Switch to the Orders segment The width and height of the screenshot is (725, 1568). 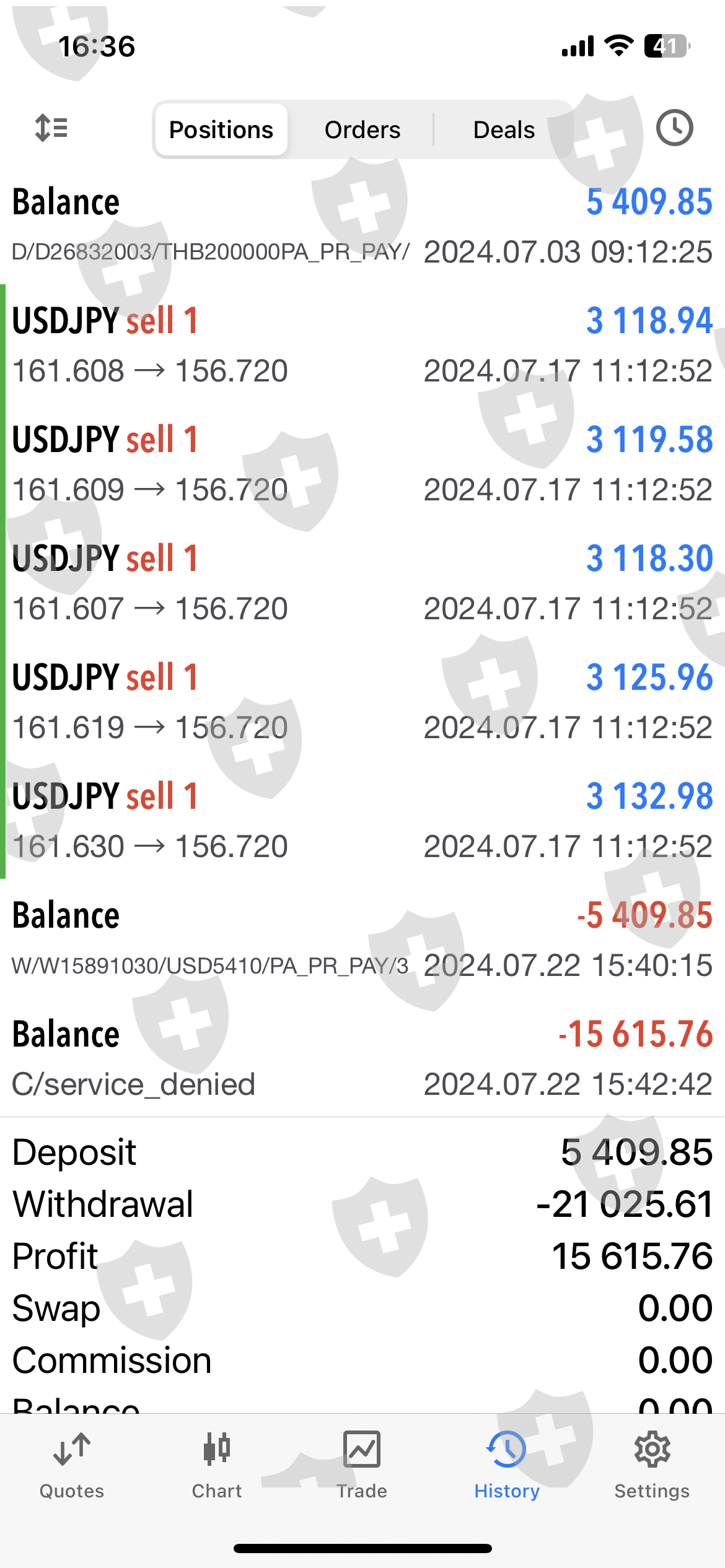362,129
